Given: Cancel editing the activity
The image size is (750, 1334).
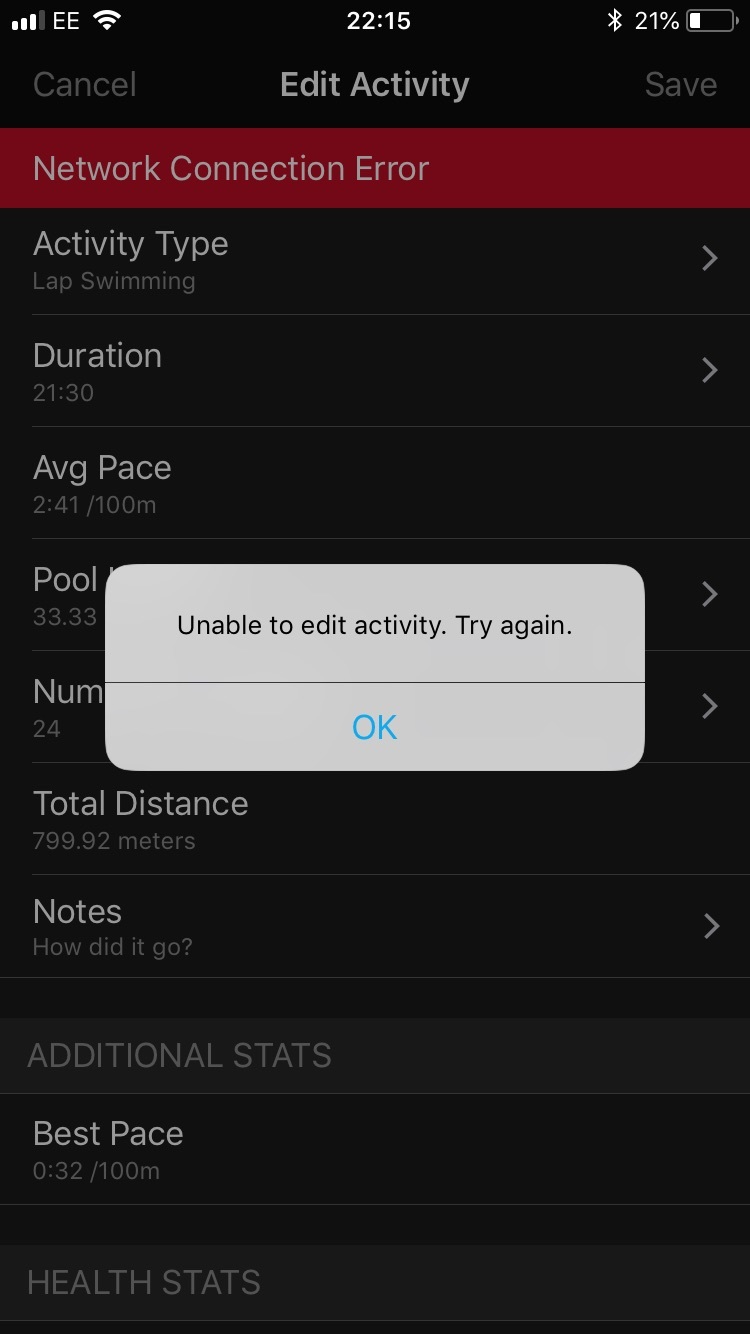Looking at the screenshot, I should pyautogui.click(x=85, y=85).
